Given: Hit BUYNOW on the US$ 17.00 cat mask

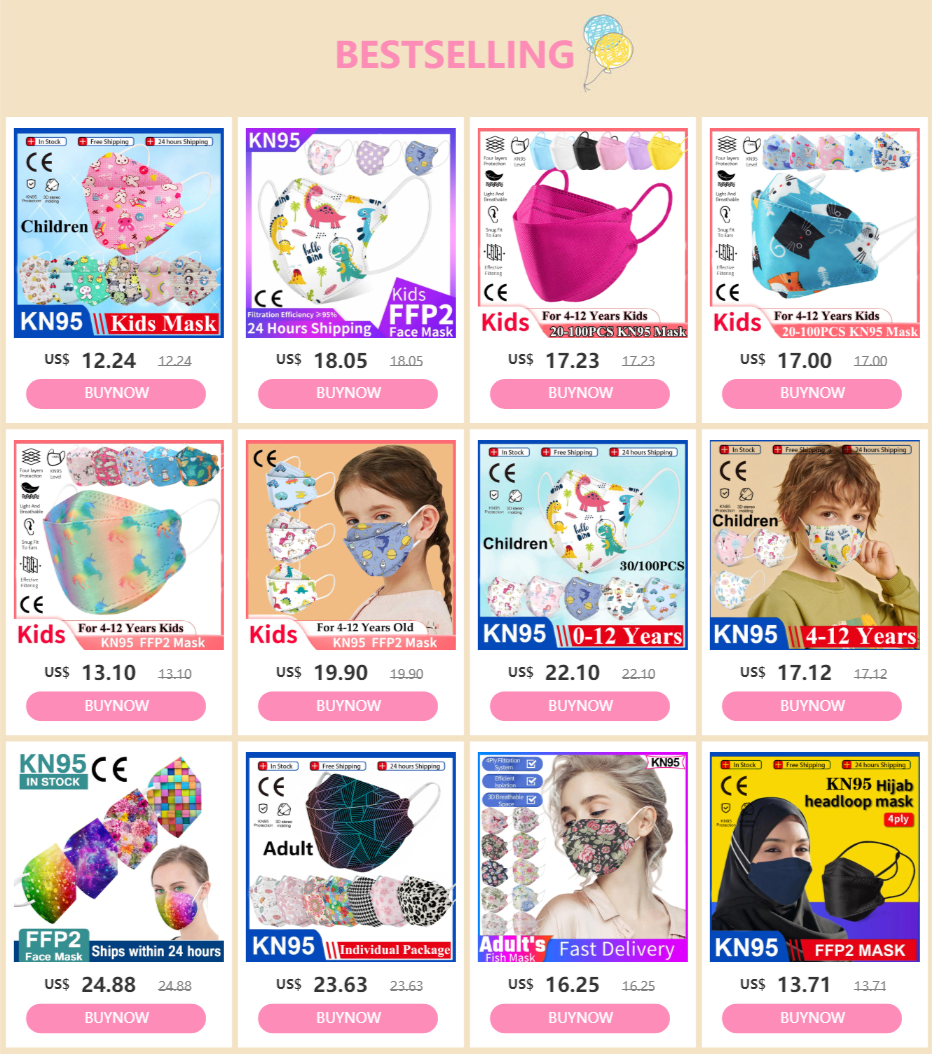Looking at the screenshot, I should tap(812, 393).
